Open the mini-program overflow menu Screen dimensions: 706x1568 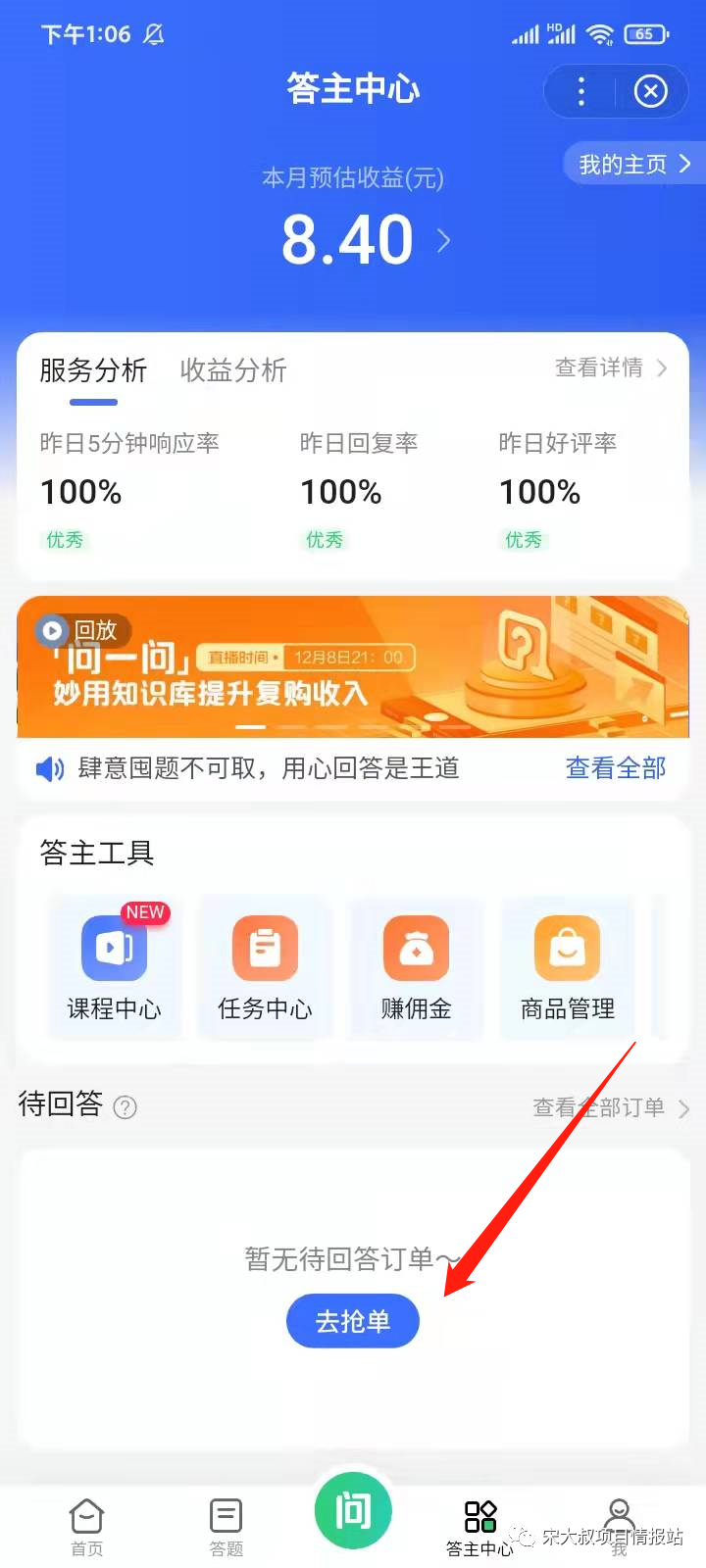click(x=581, y=91)
